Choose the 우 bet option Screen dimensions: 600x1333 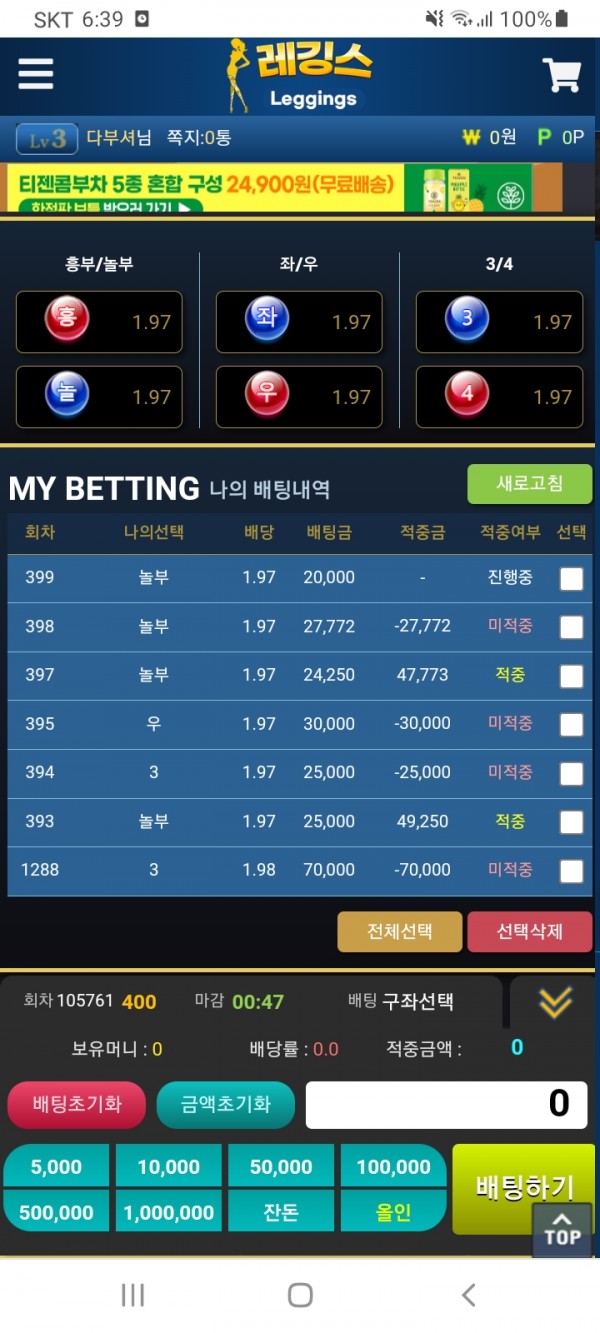[299, 397]
